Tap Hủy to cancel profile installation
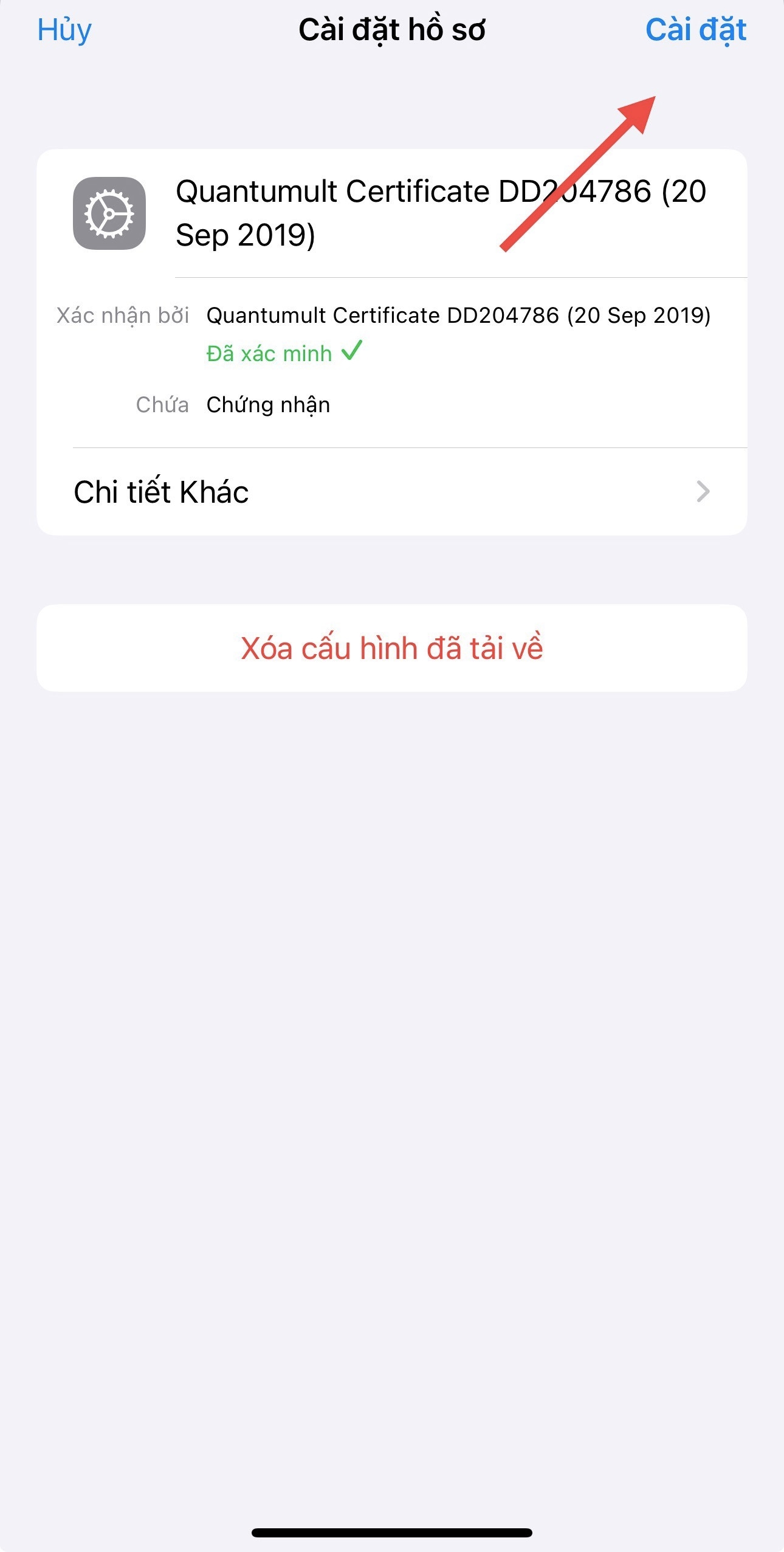 click(x=64, y=30)
